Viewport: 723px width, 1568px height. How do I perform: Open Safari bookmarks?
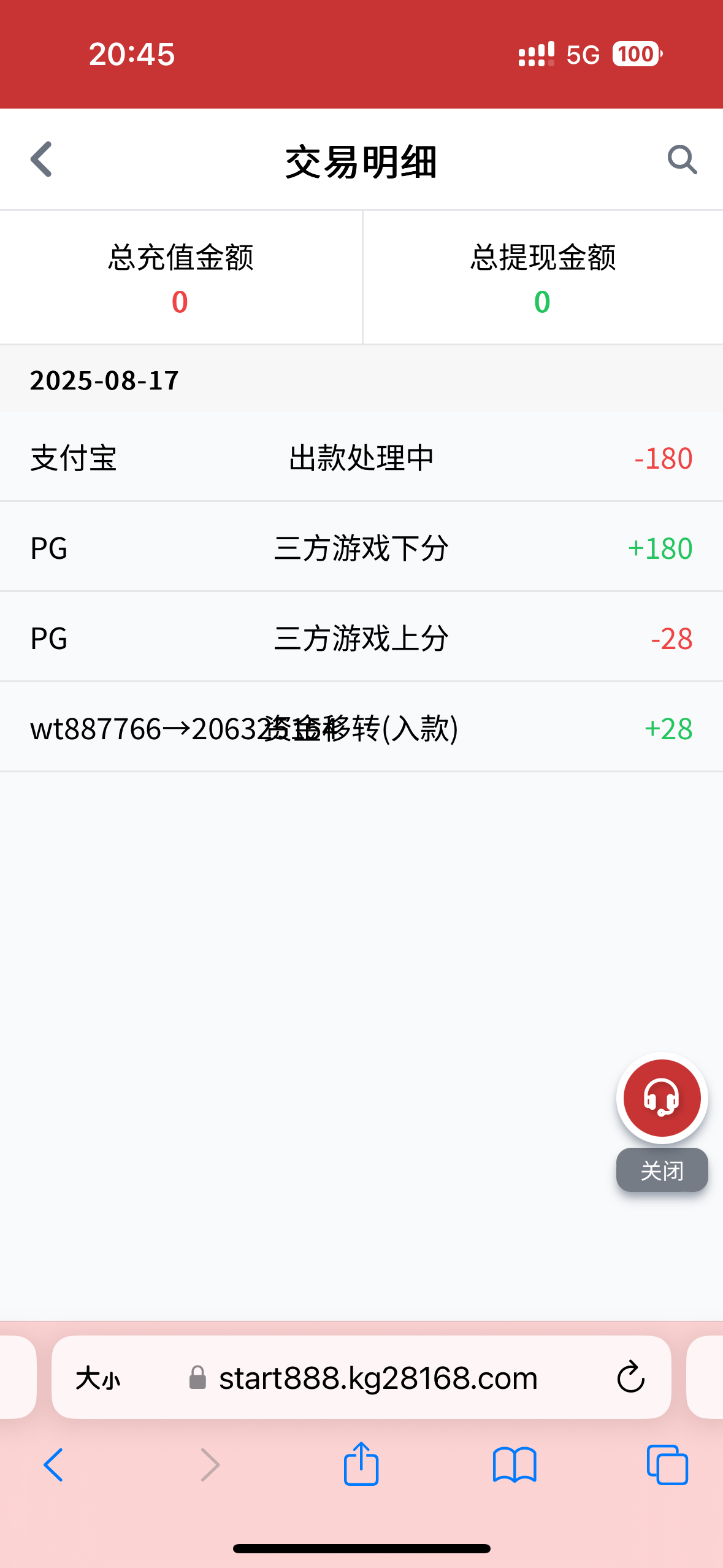pos(515,1465)
